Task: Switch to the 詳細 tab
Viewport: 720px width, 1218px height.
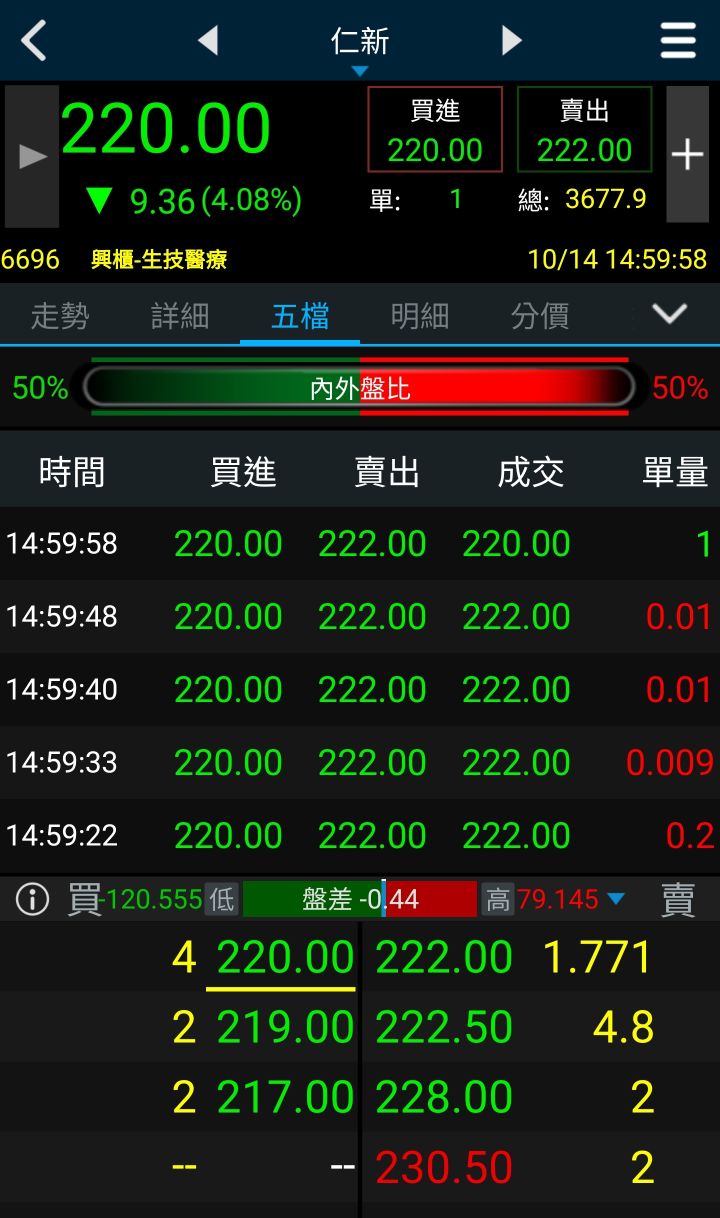Action: click(x=180, y=316)
